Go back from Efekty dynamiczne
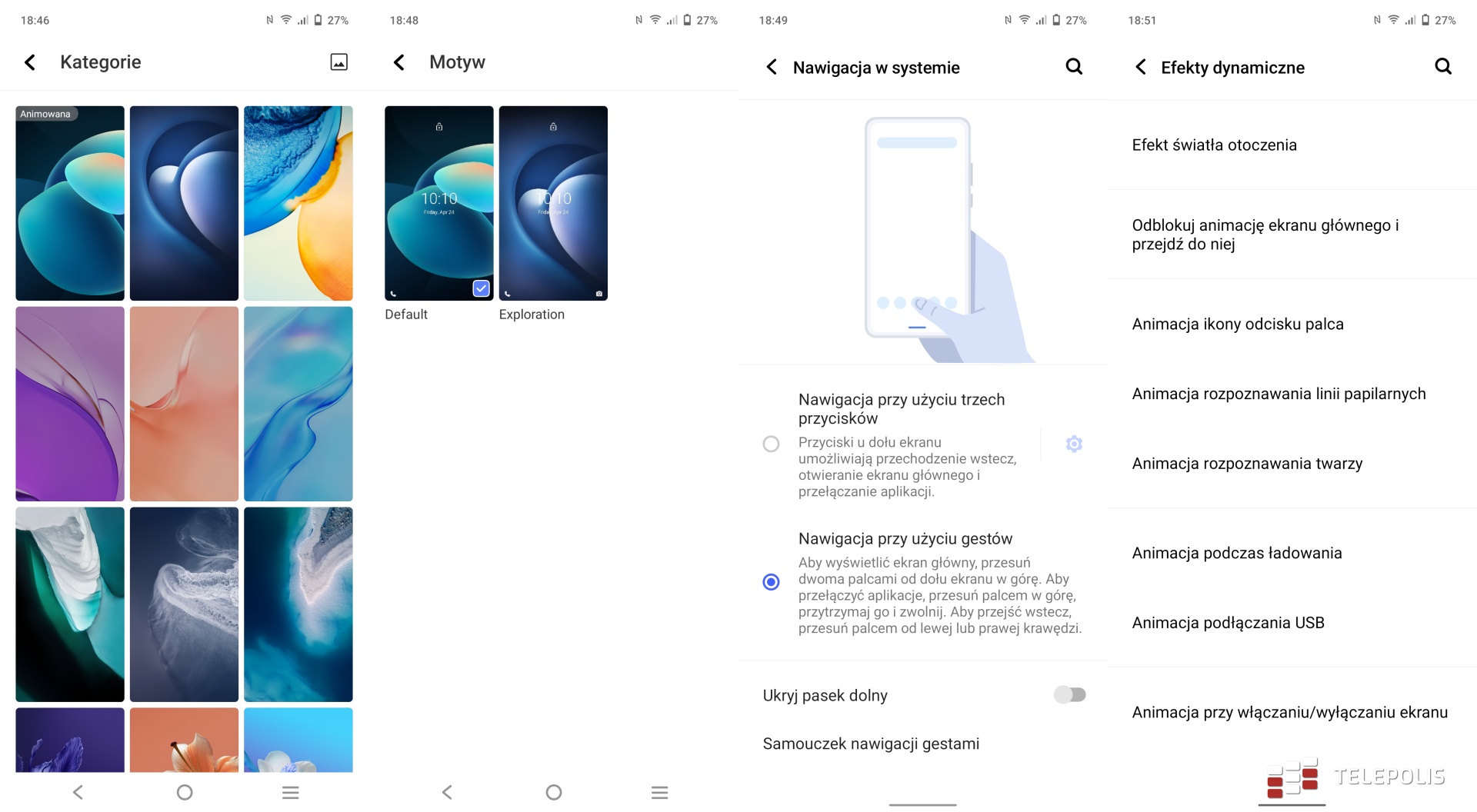Screen dimensions: 1477x812 point(1141,67)
